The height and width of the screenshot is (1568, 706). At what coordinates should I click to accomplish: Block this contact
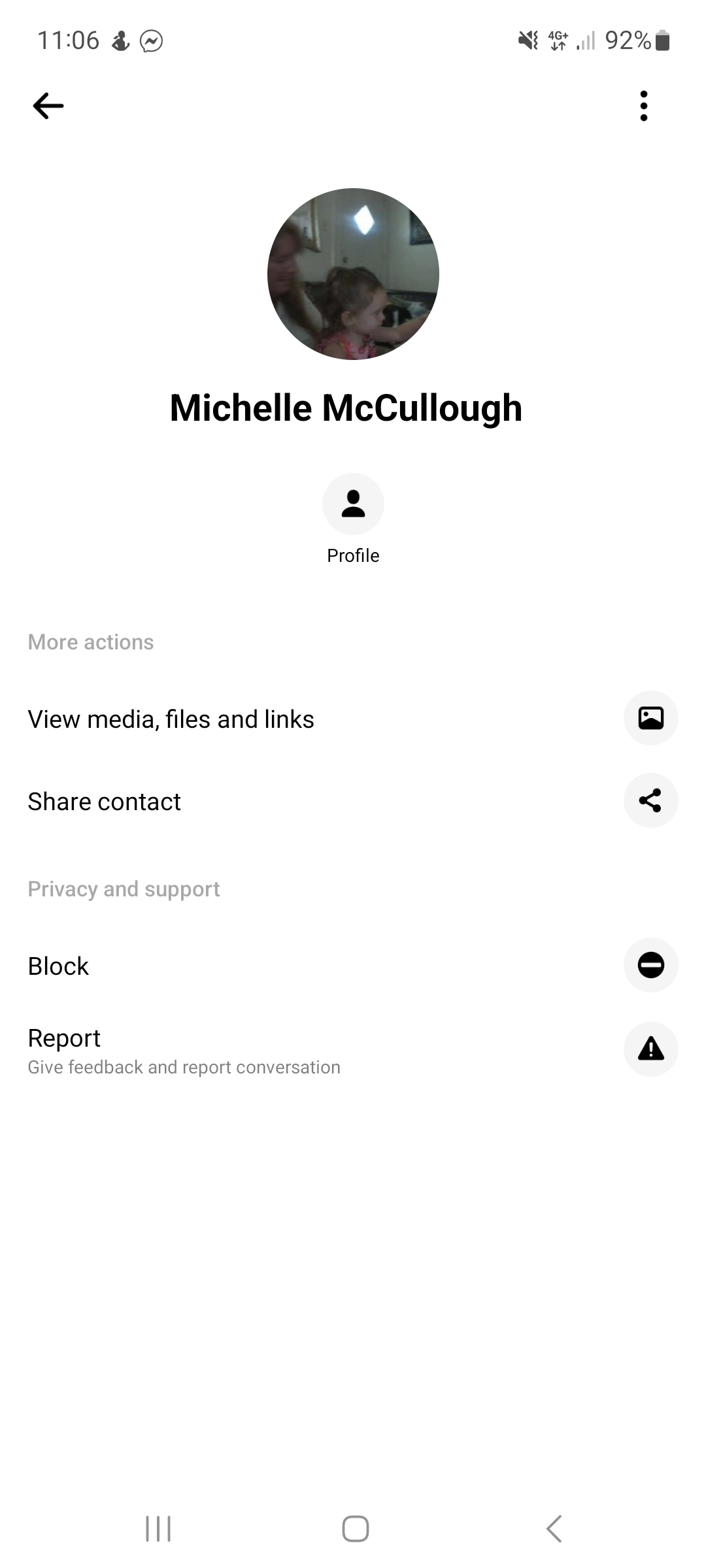(x=353, y=966)
